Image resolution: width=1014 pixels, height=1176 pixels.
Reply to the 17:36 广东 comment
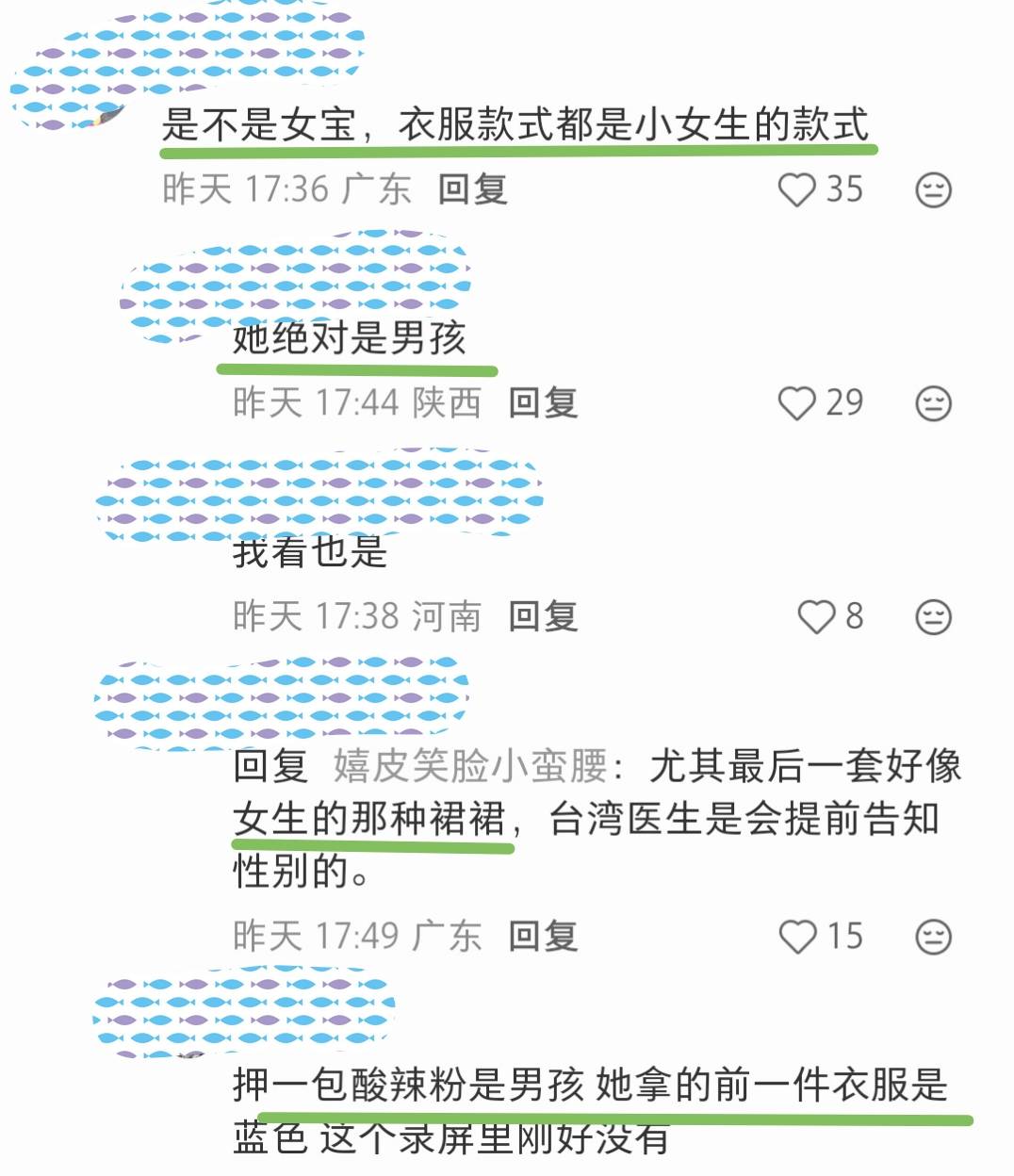472,189
